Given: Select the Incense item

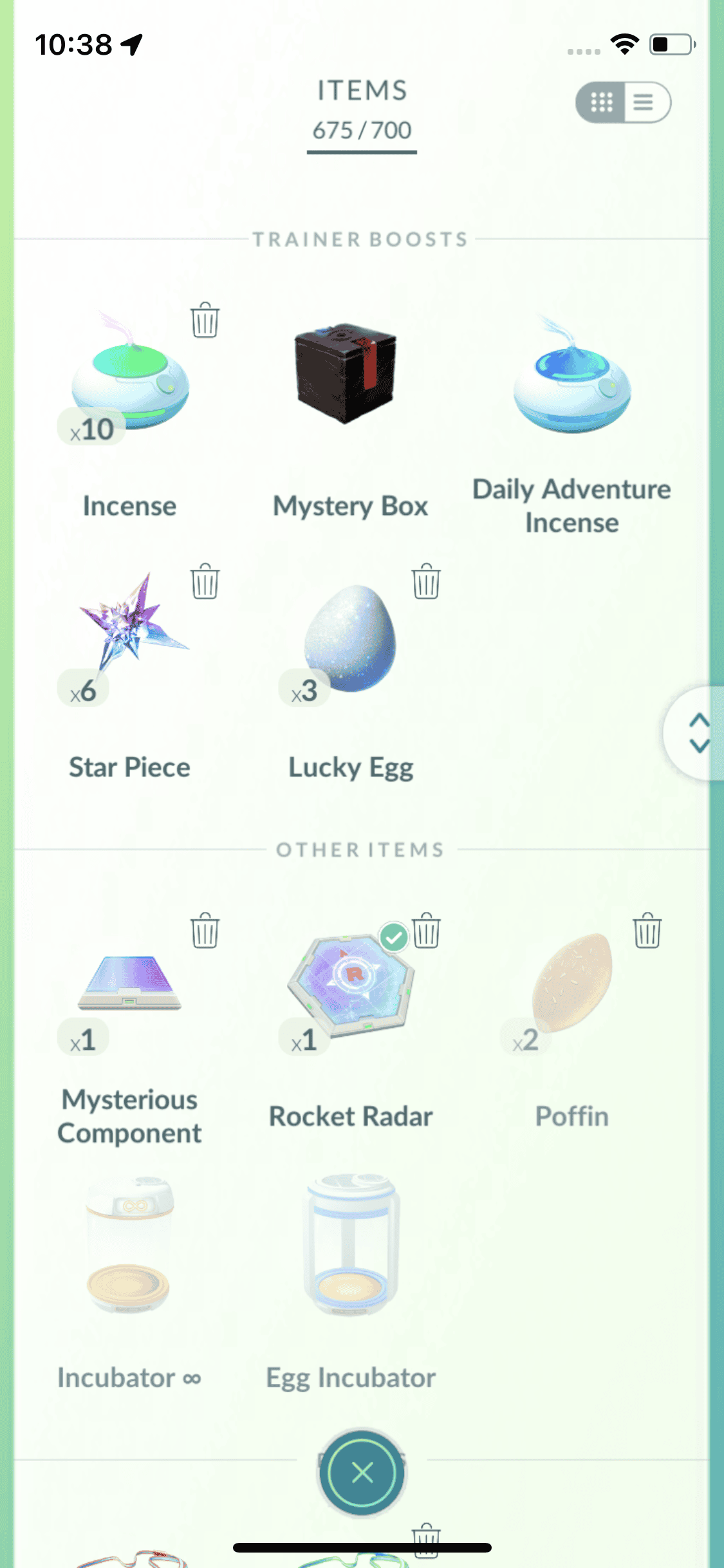Looking at the screenshot, I should pyautogui.click(x=131, y=386).
